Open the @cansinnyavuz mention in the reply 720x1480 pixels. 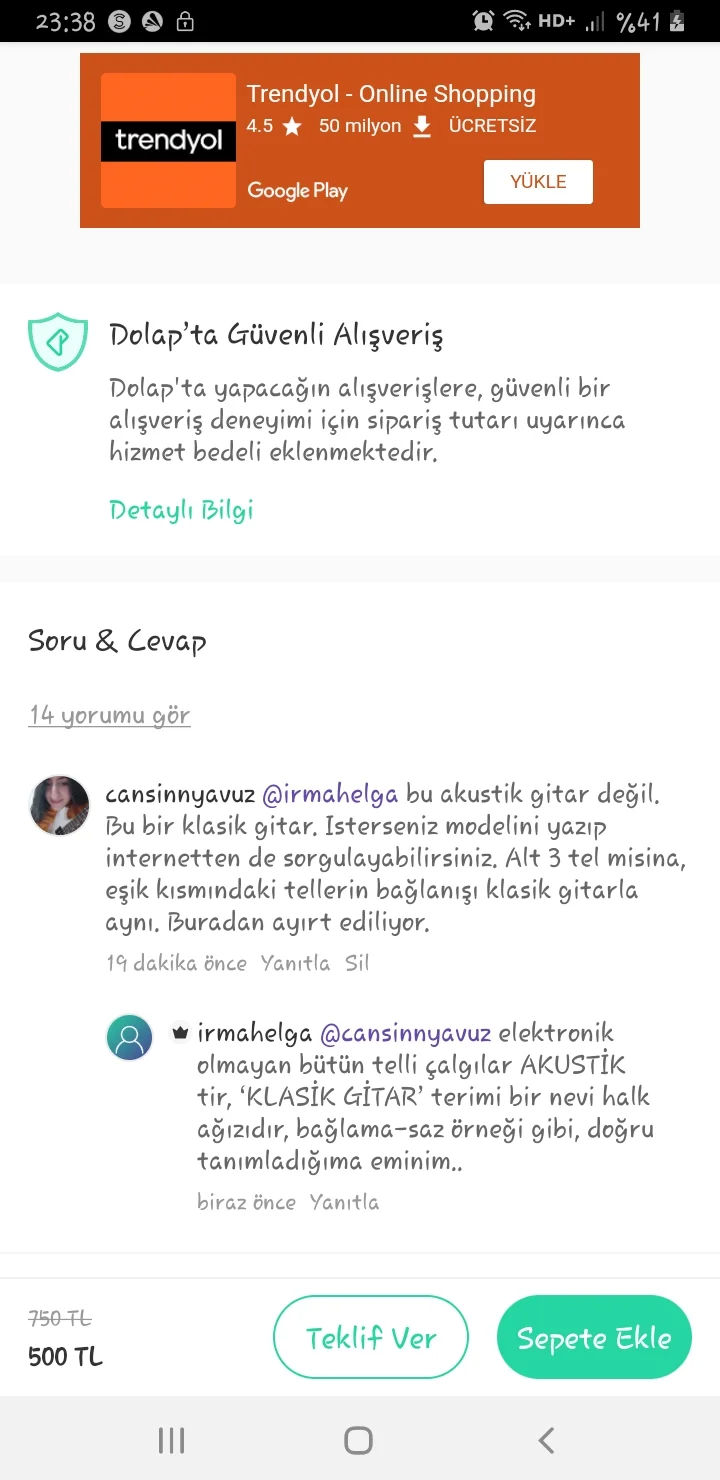pyautogui.click(x=405, y=1033)
